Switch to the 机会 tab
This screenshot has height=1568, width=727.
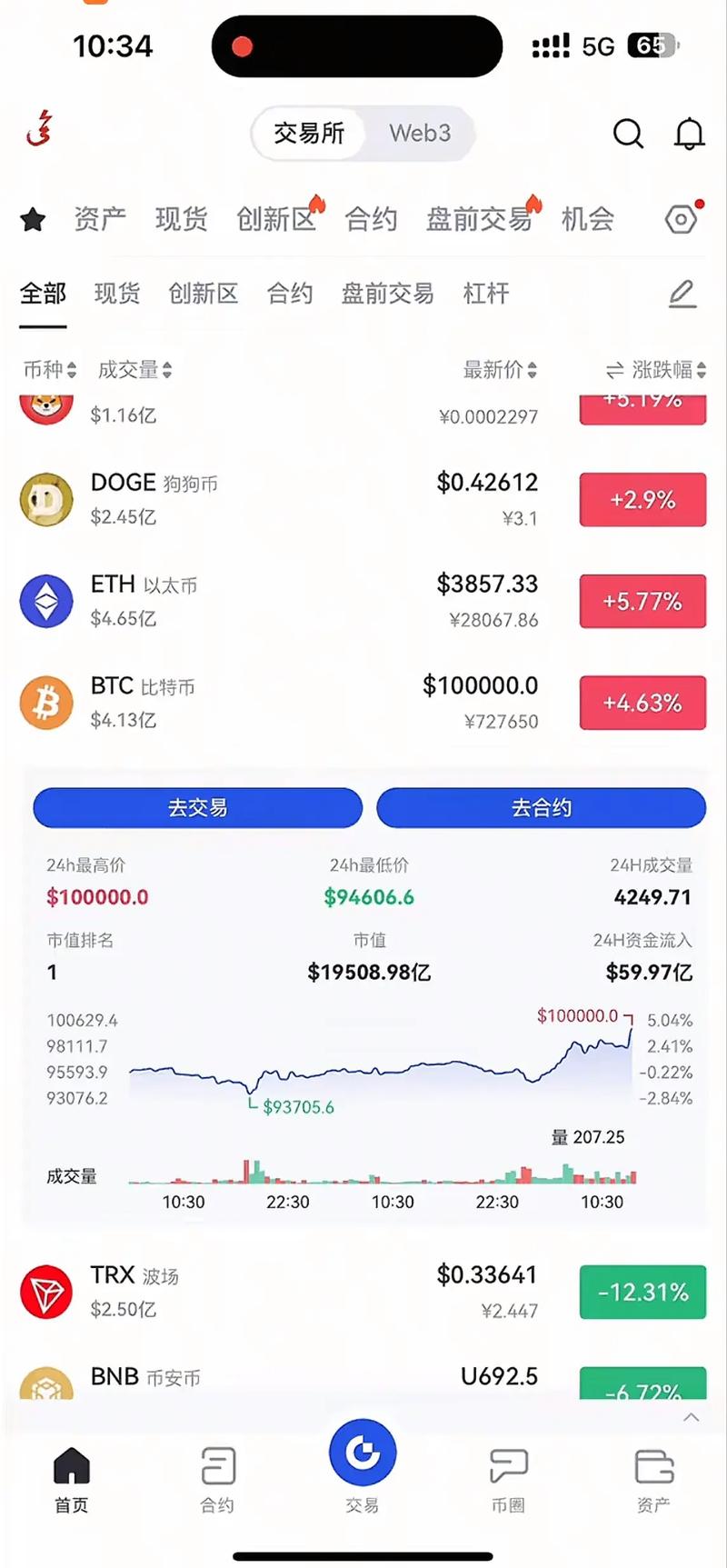pyautogui.click(x=587, y=219)
